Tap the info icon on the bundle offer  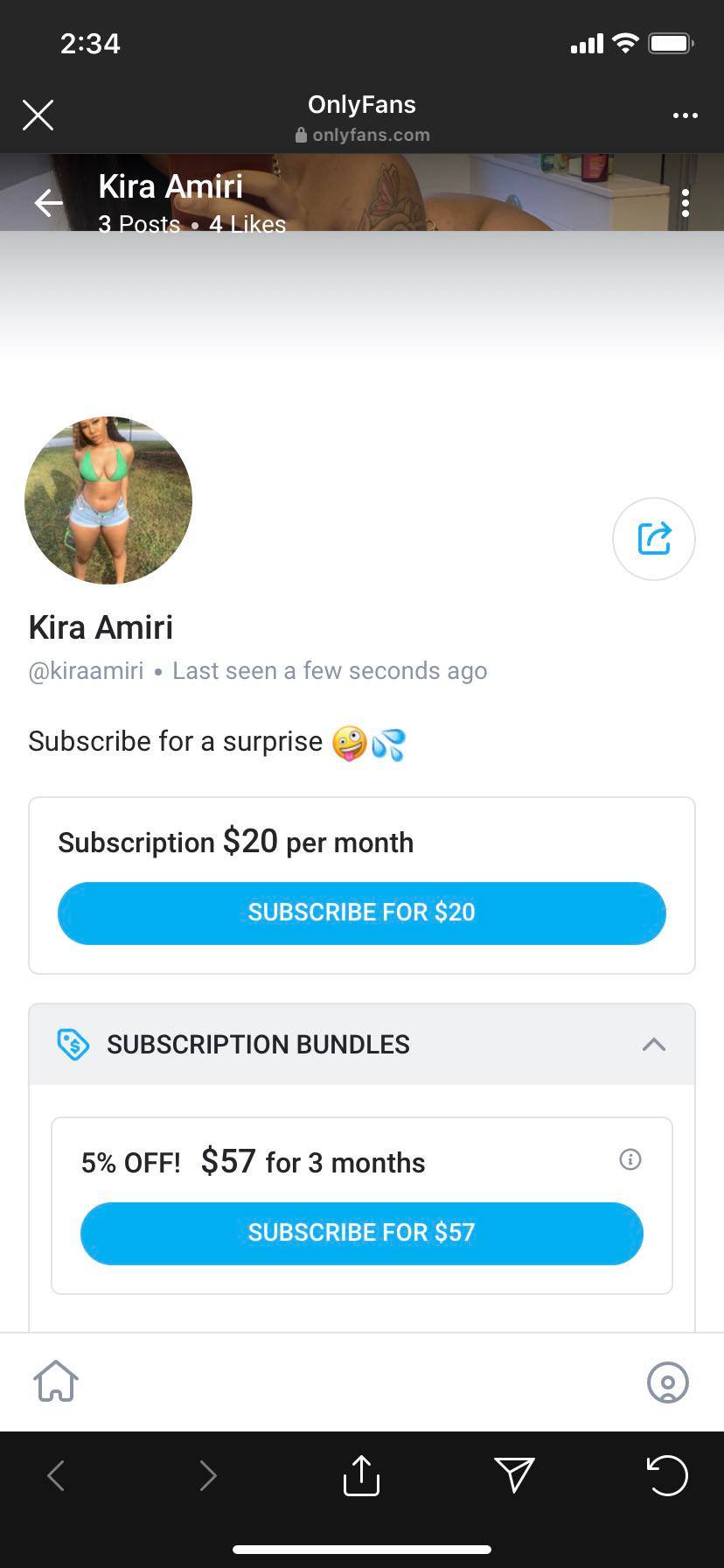coord(630,1159)
